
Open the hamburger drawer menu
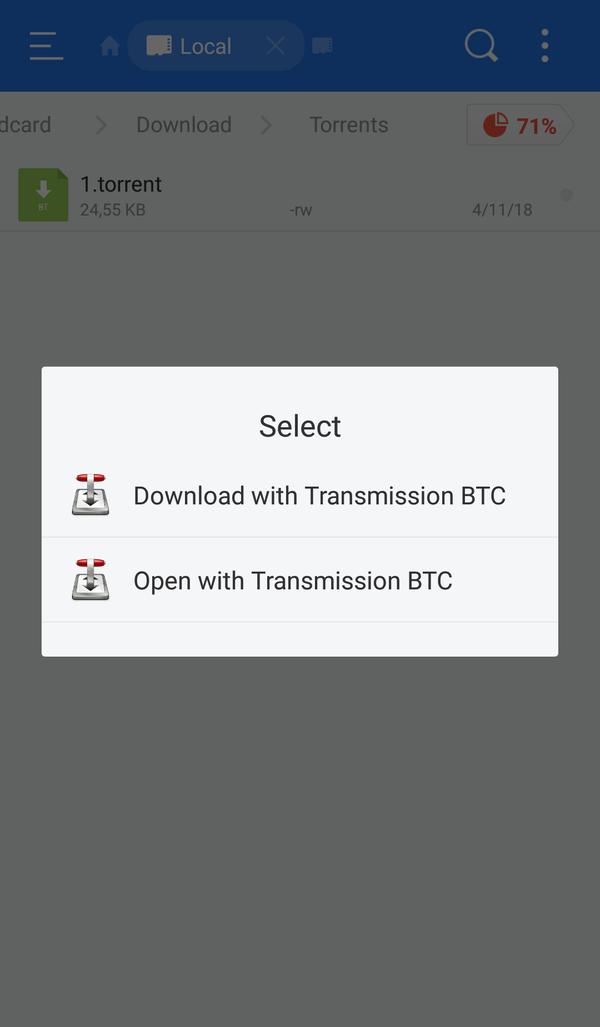[x=47, y=46]
